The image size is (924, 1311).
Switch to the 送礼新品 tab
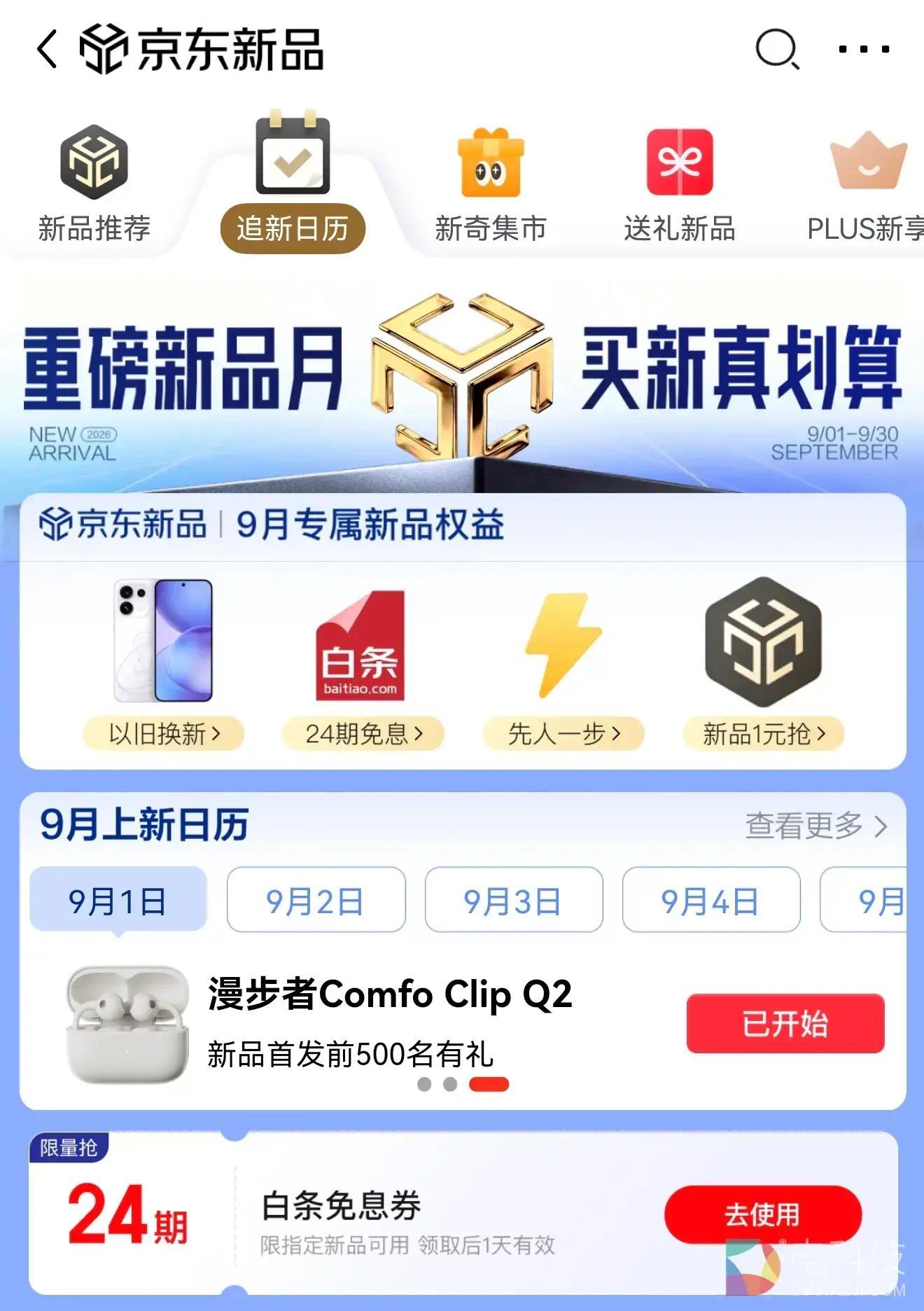tap(679, 183)
